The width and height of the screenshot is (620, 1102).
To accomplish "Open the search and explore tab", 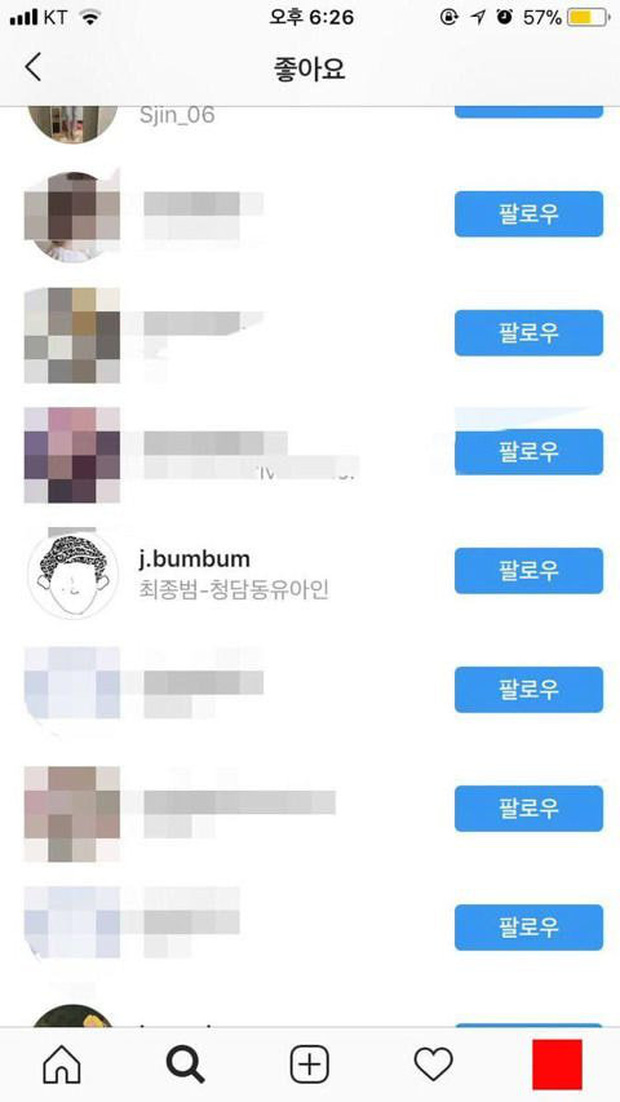I will pyautogui.click(x=185, y=1066).
